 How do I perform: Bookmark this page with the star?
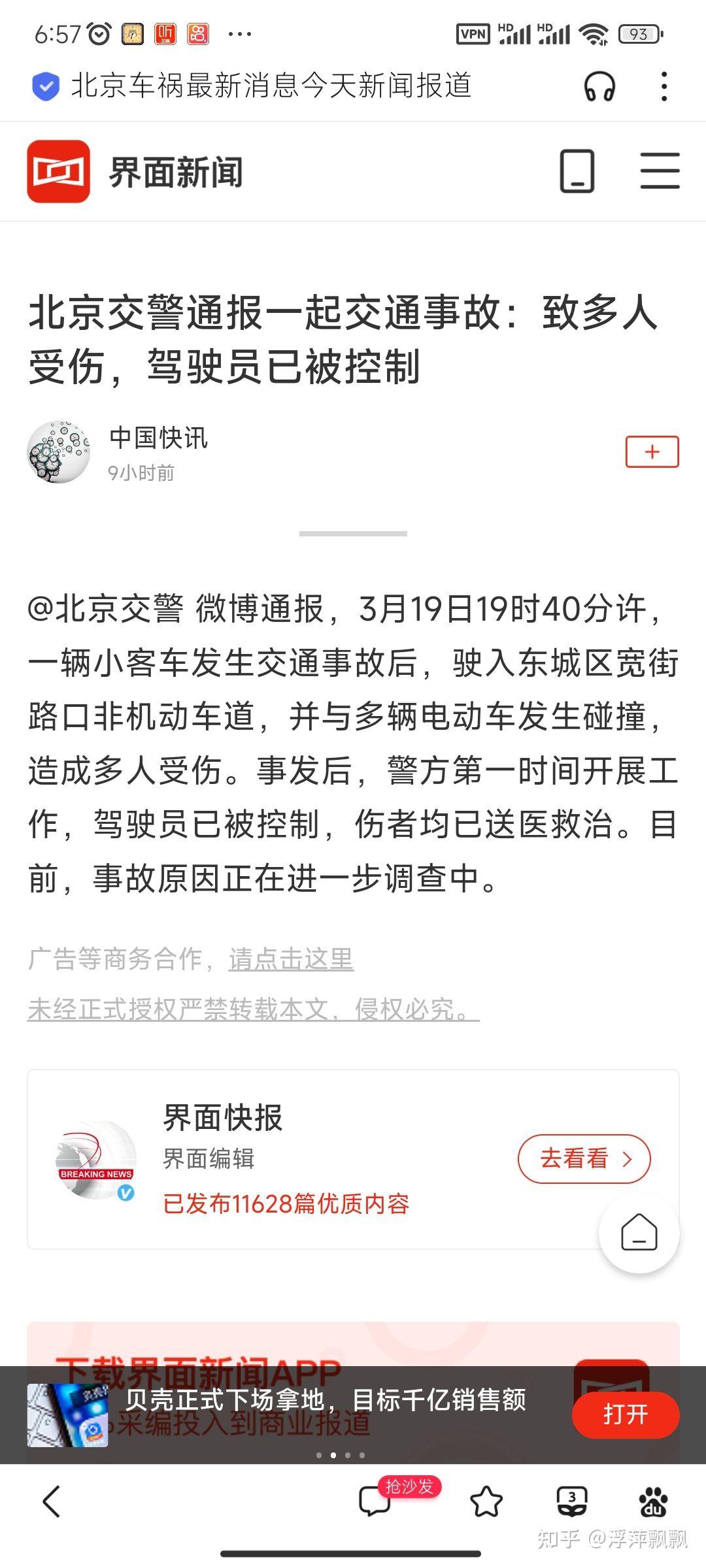pos(486,1501)
